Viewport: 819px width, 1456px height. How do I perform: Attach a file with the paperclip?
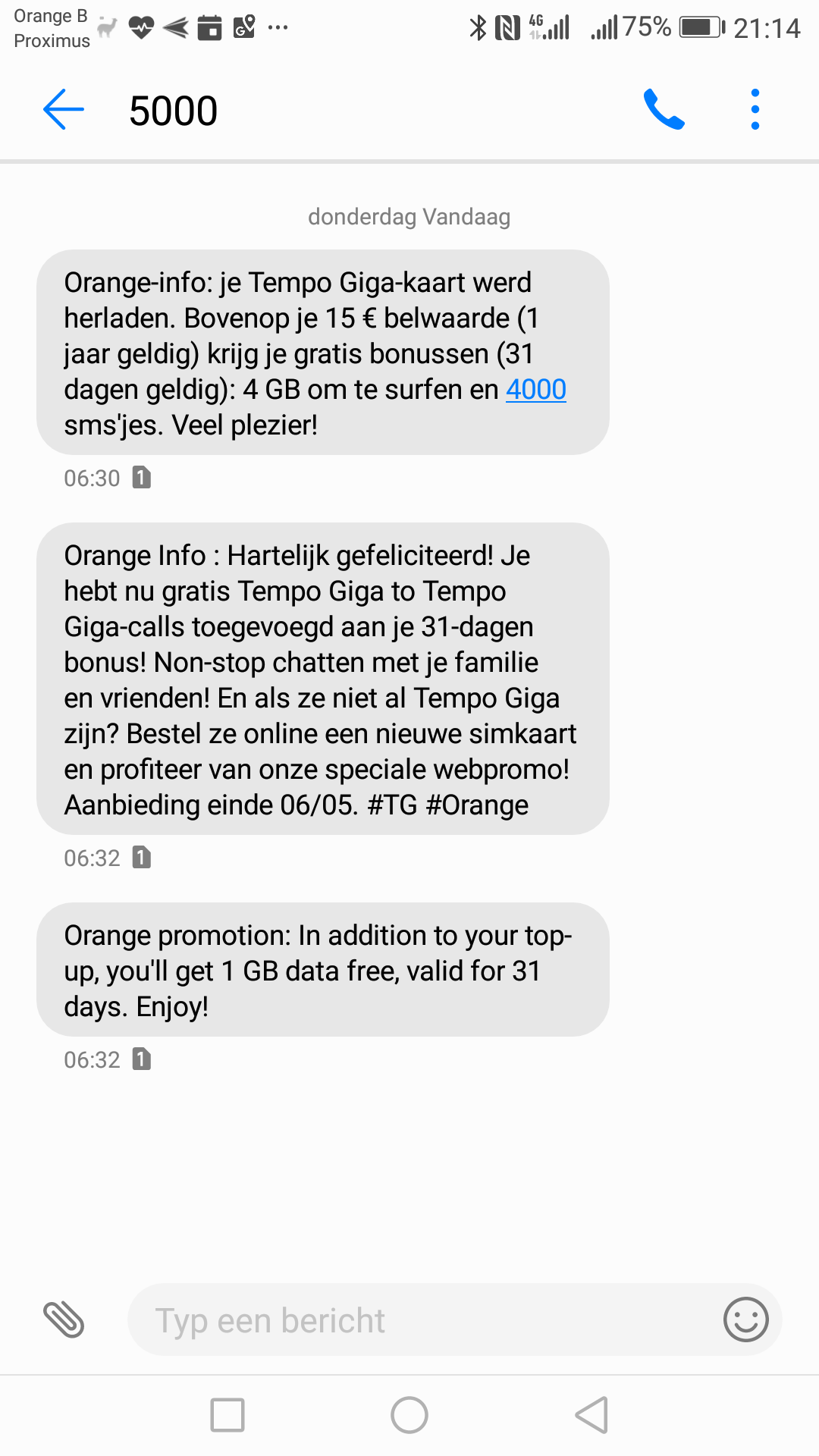click(x=64, y=1319)
